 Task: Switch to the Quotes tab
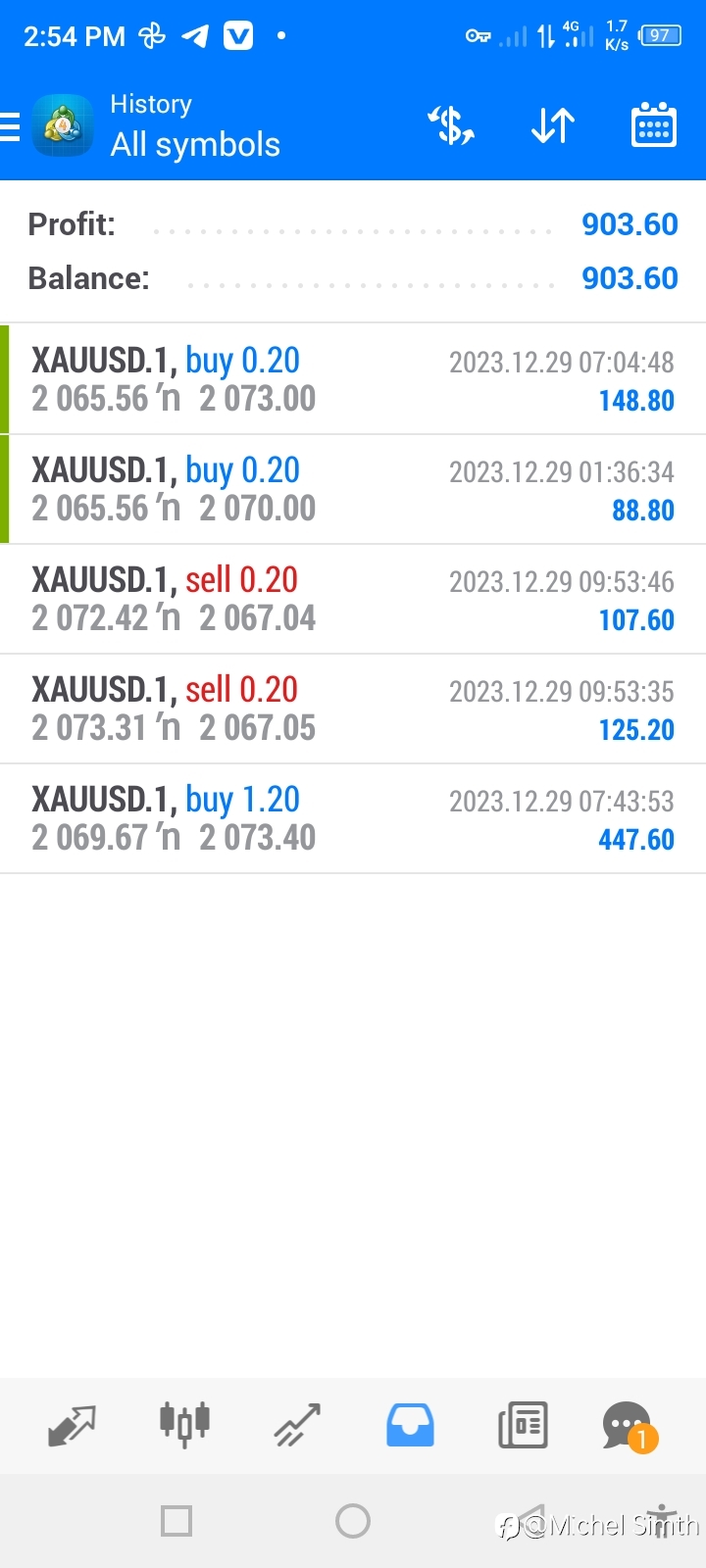pyautogui.click(x=72, y=1426)
